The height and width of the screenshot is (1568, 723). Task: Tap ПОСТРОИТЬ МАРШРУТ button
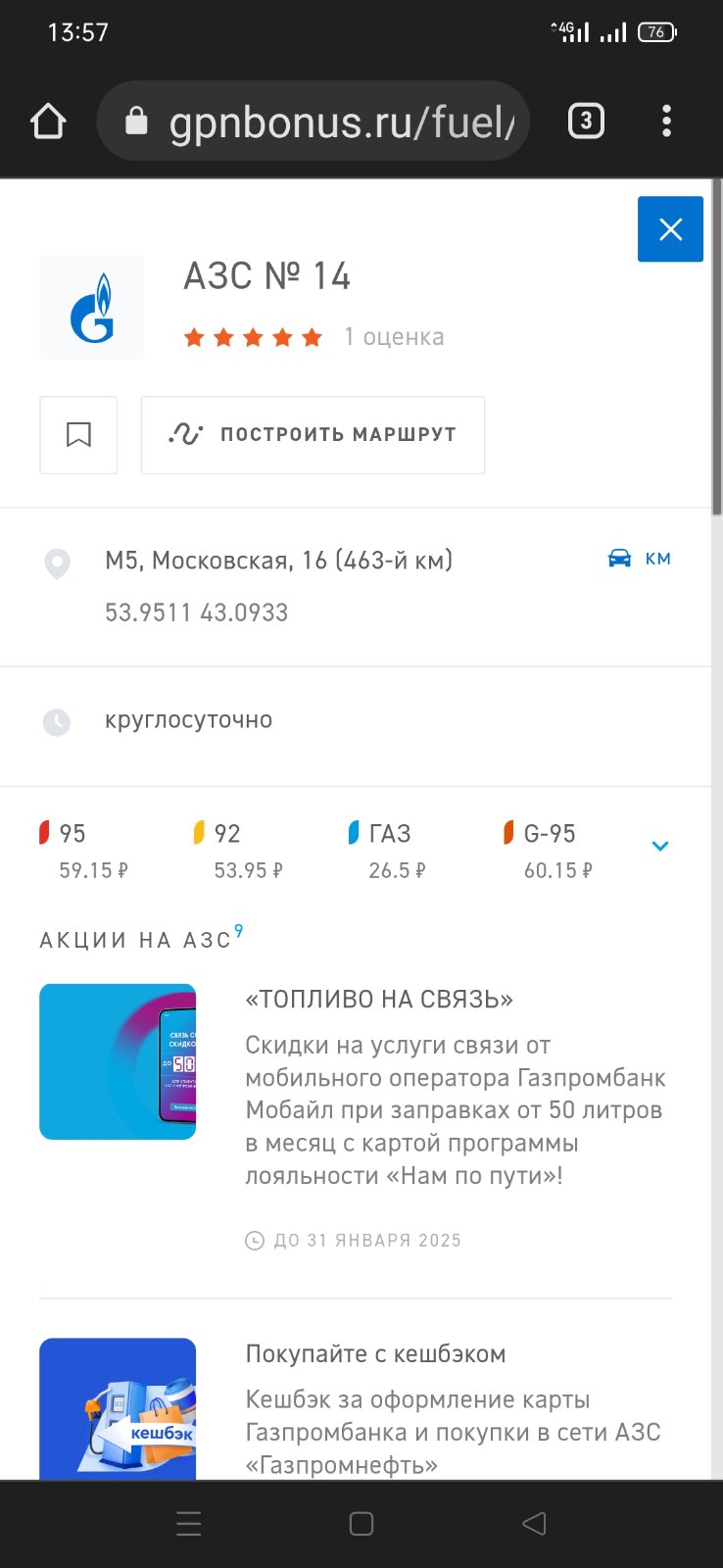(x=313, y=435)
